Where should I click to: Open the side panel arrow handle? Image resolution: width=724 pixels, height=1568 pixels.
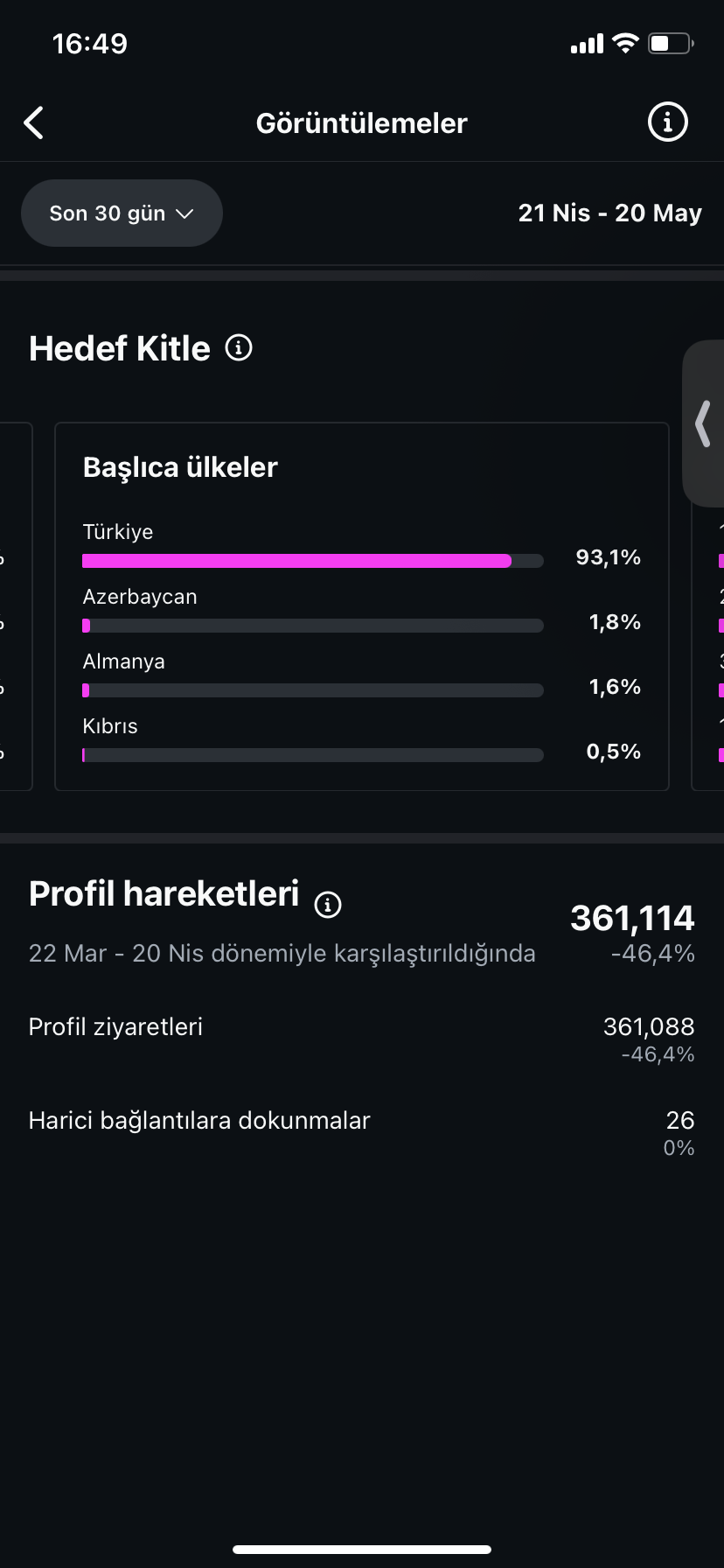(x=704, y=423)
